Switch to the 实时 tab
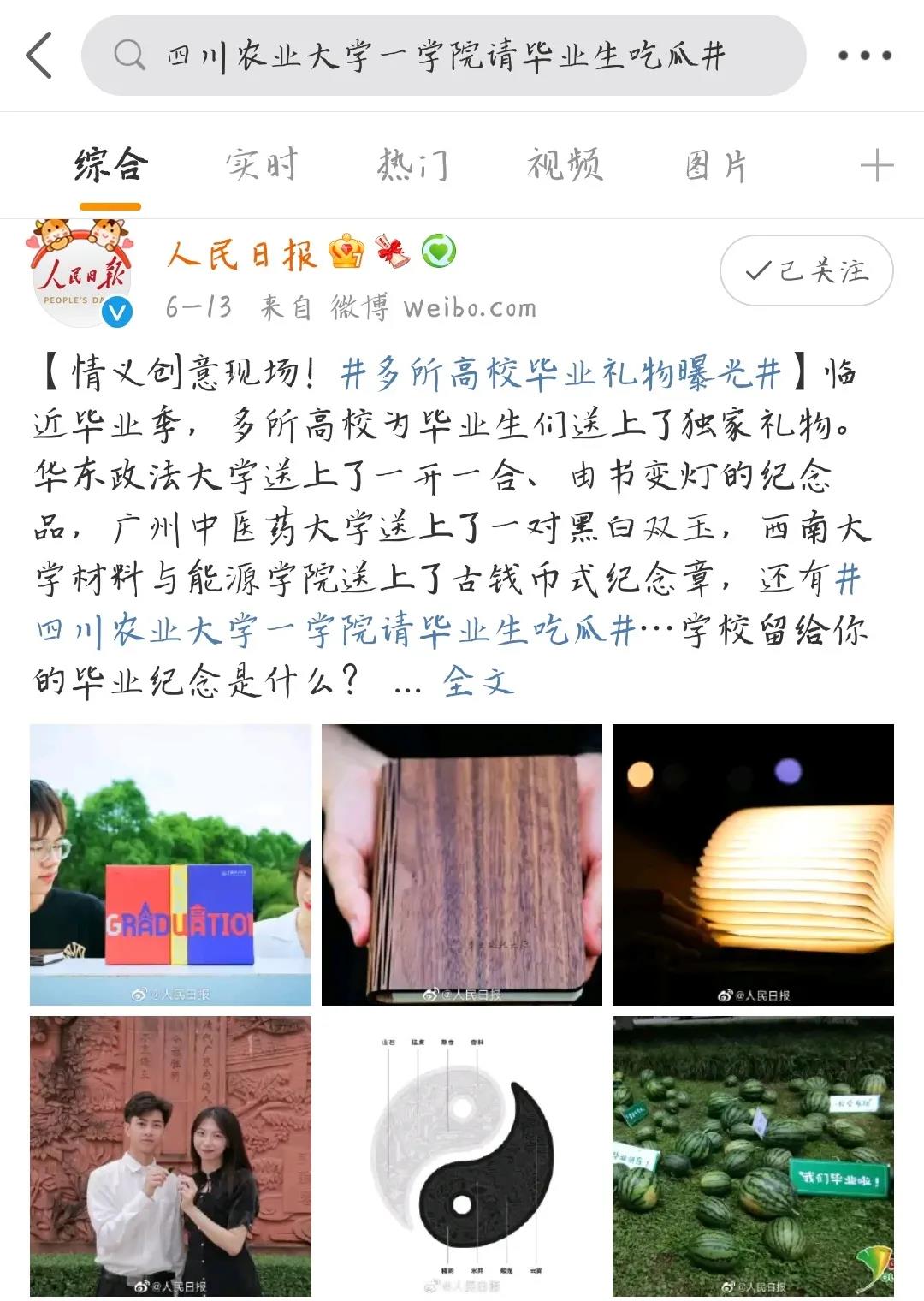The width and height of the screenshot is (924, 1301). tap(261, 164)
